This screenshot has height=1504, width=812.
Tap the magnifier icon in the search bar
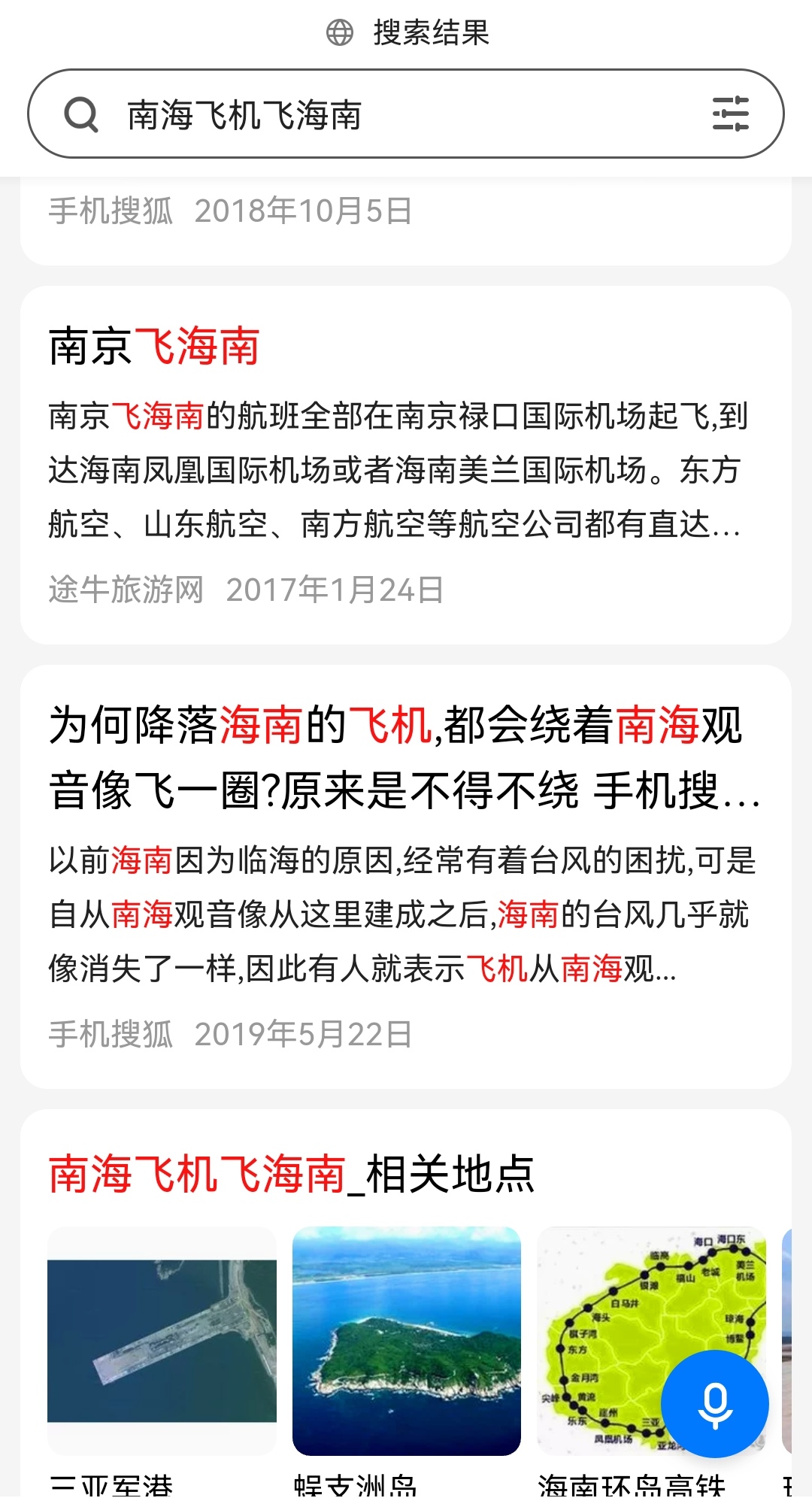click(x=81, y=115)
